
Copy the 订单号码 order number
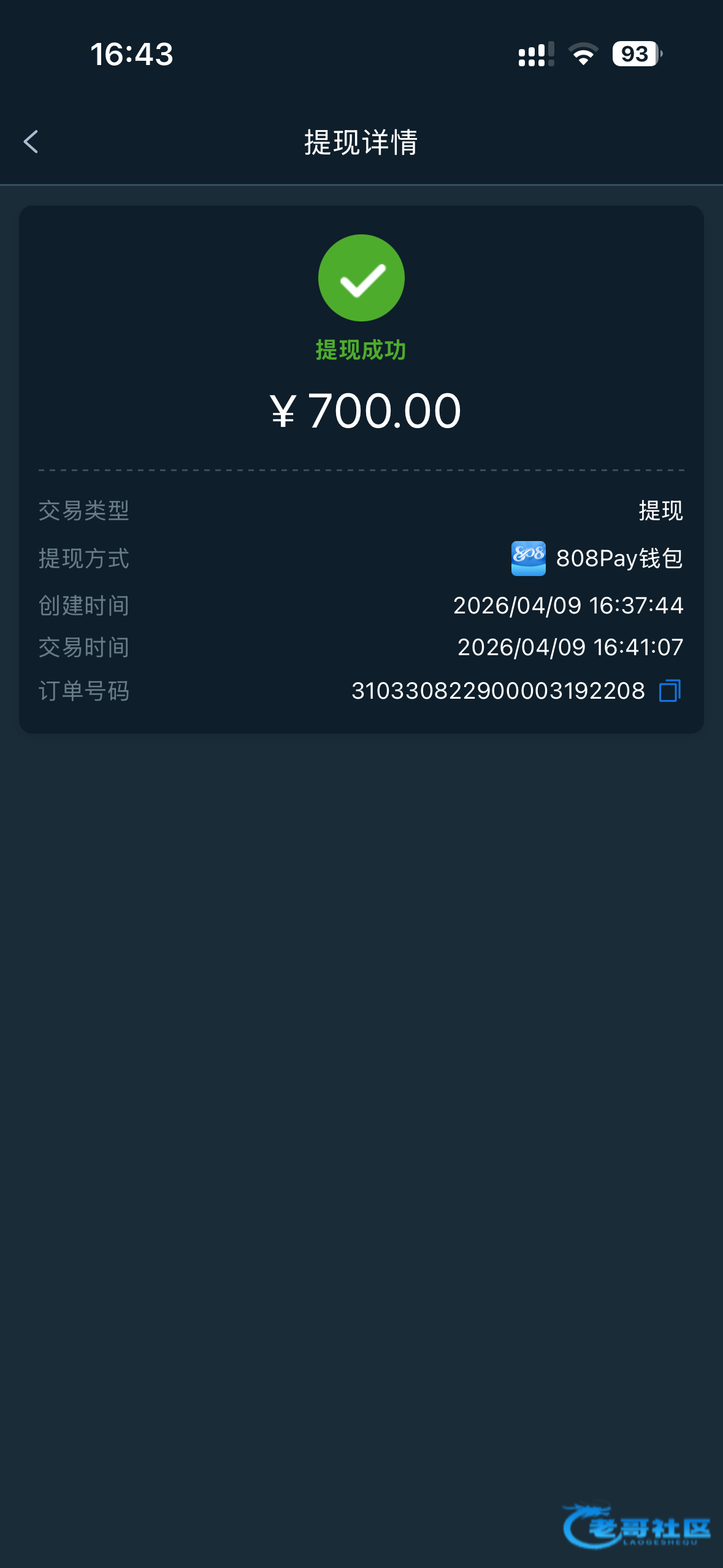click(670, 691)
